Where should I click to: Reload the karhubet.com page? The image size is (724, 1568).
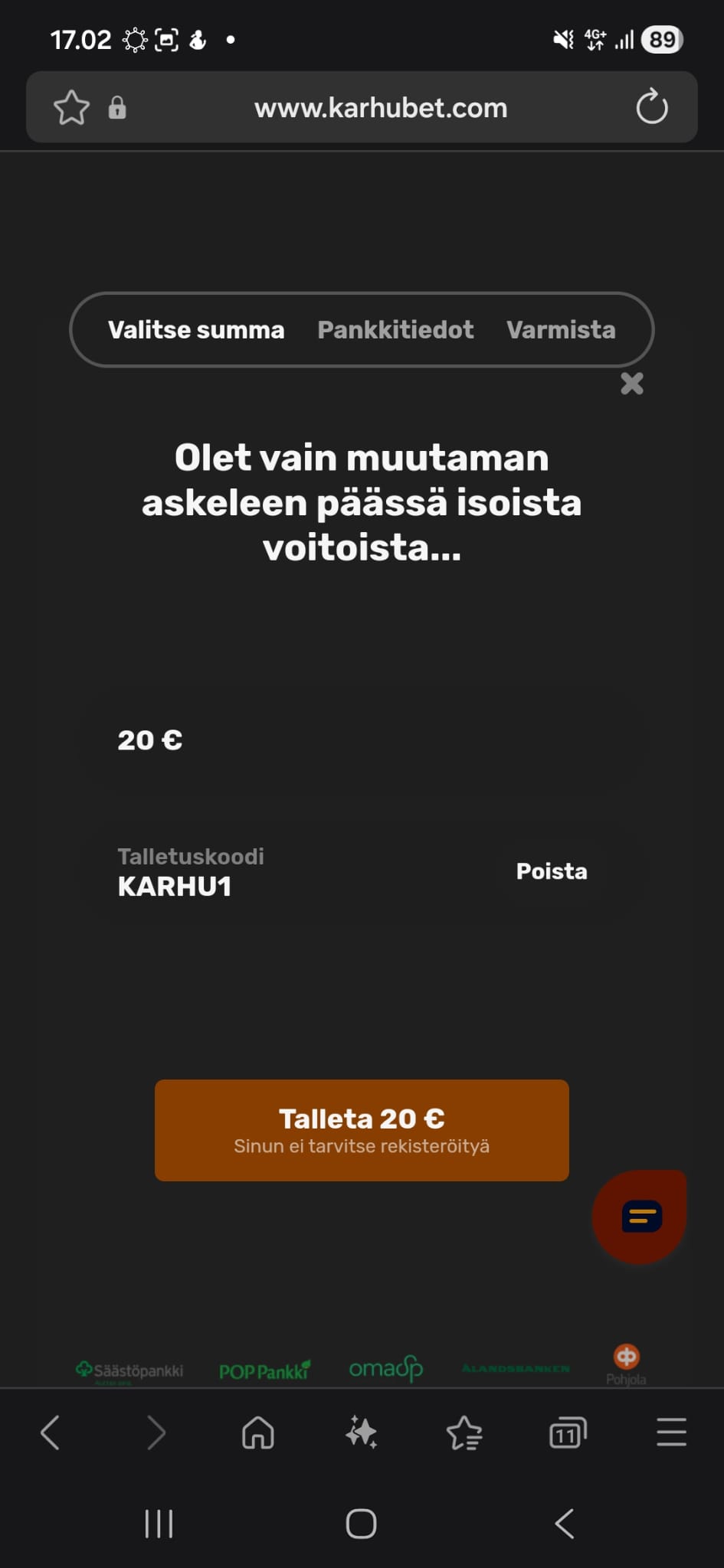pyautogui.click(x=651, y=107)
